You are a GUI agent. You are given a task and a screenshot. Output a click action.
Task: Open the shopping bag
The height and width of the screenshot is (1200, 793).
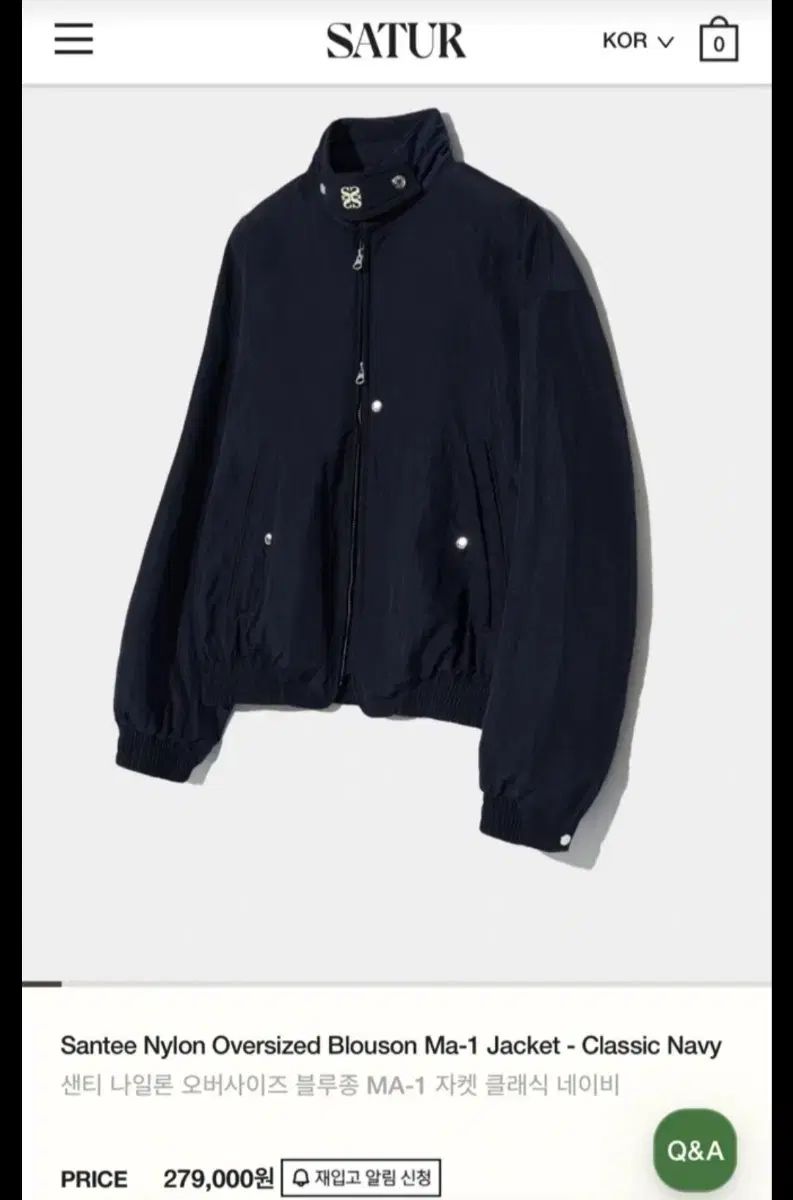(718, 41)
